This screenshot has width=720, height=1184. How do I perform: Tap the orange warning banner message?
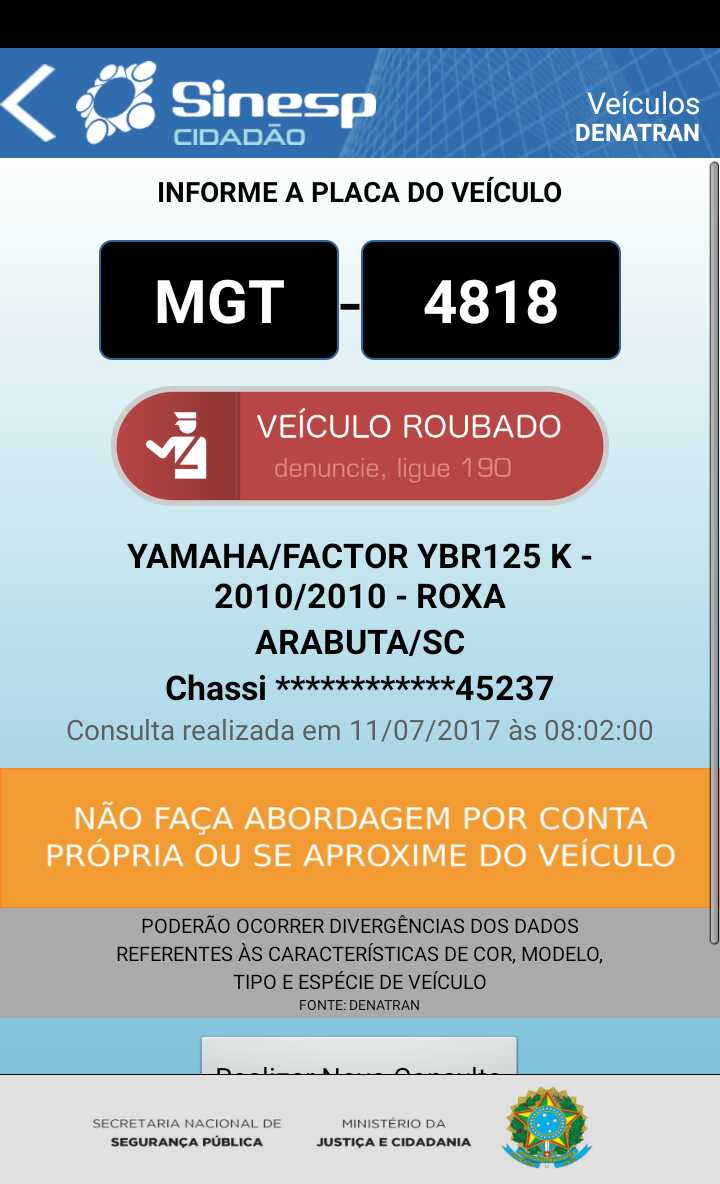tap(360, 838)
